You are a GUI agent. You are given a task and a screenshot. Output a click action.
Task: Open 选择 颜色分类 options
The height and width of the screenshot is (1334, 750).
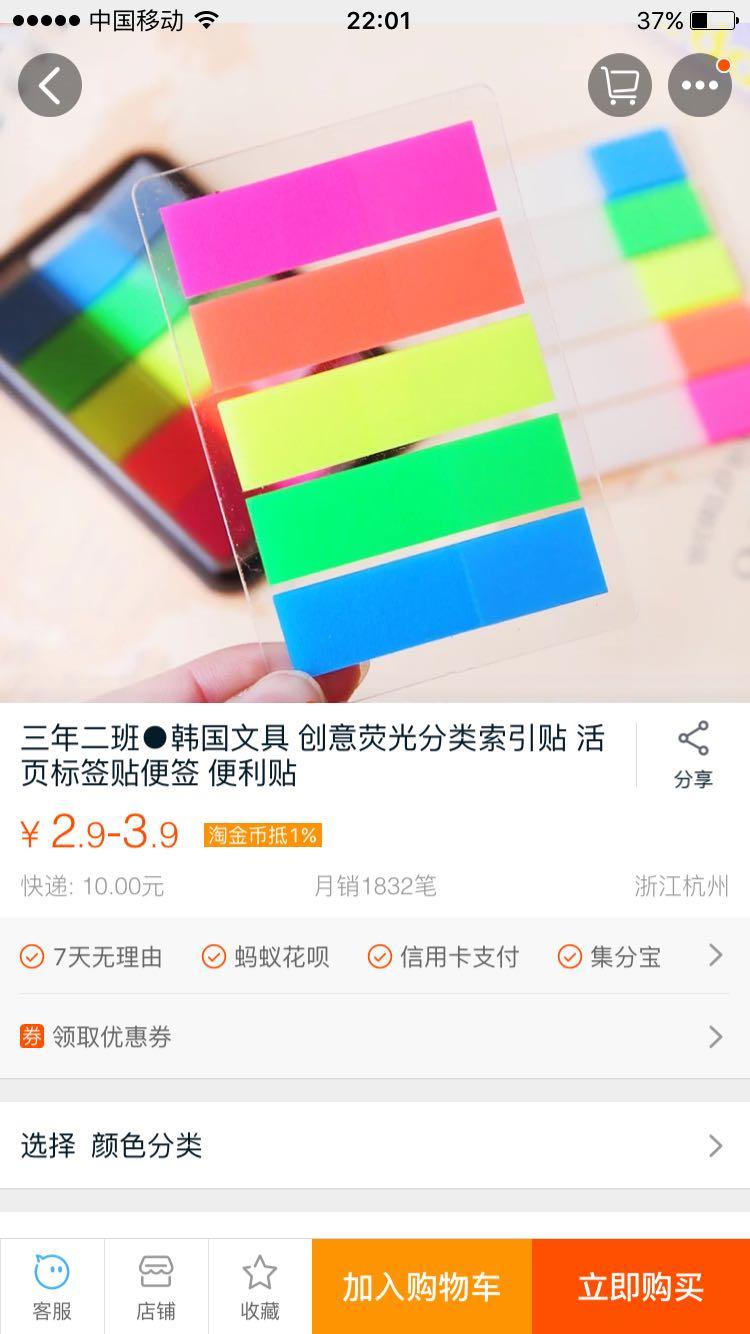click(375, 1146)
